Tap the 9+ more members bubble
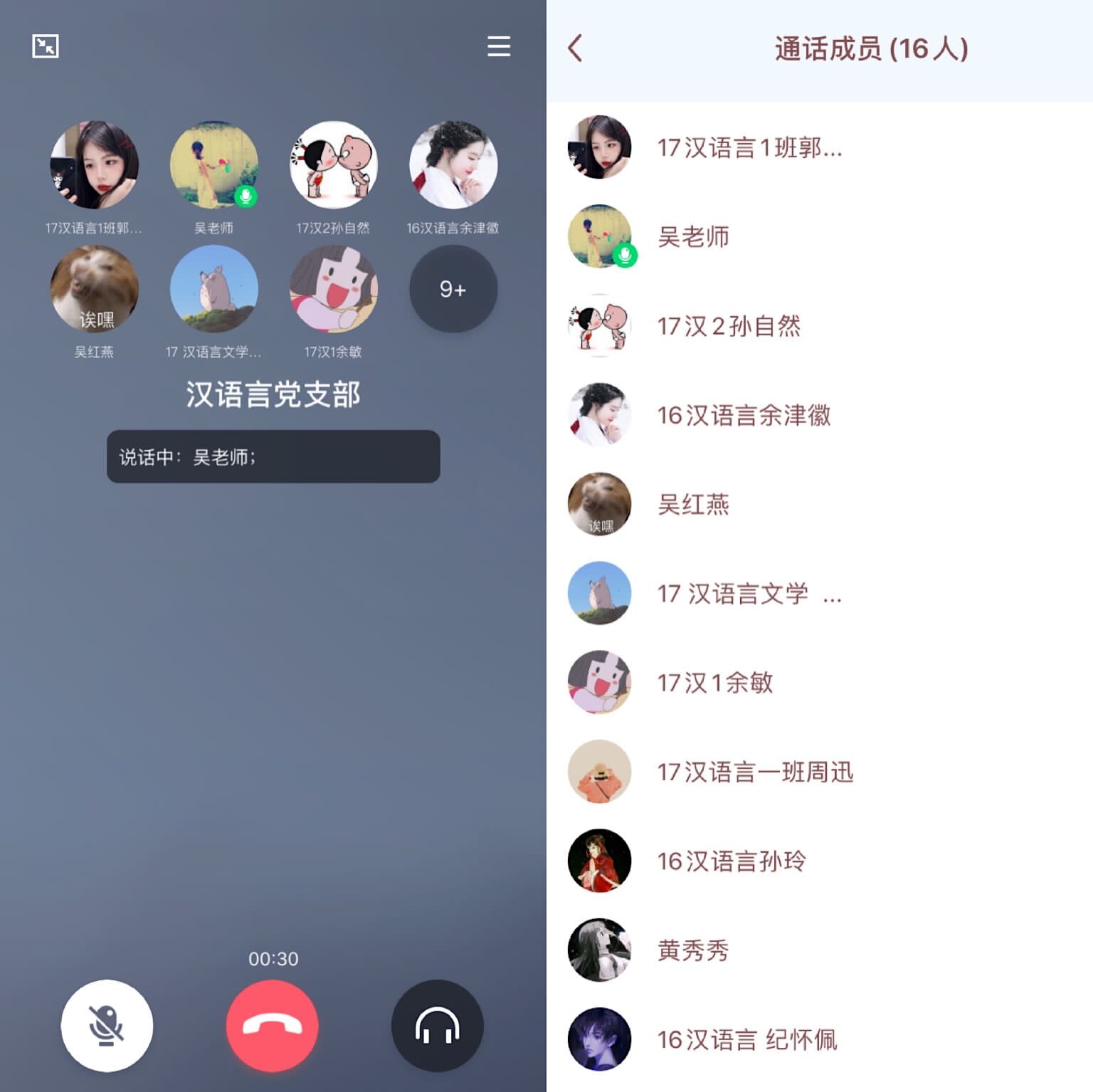The image size is (1093, 1092). click(453, 289)
